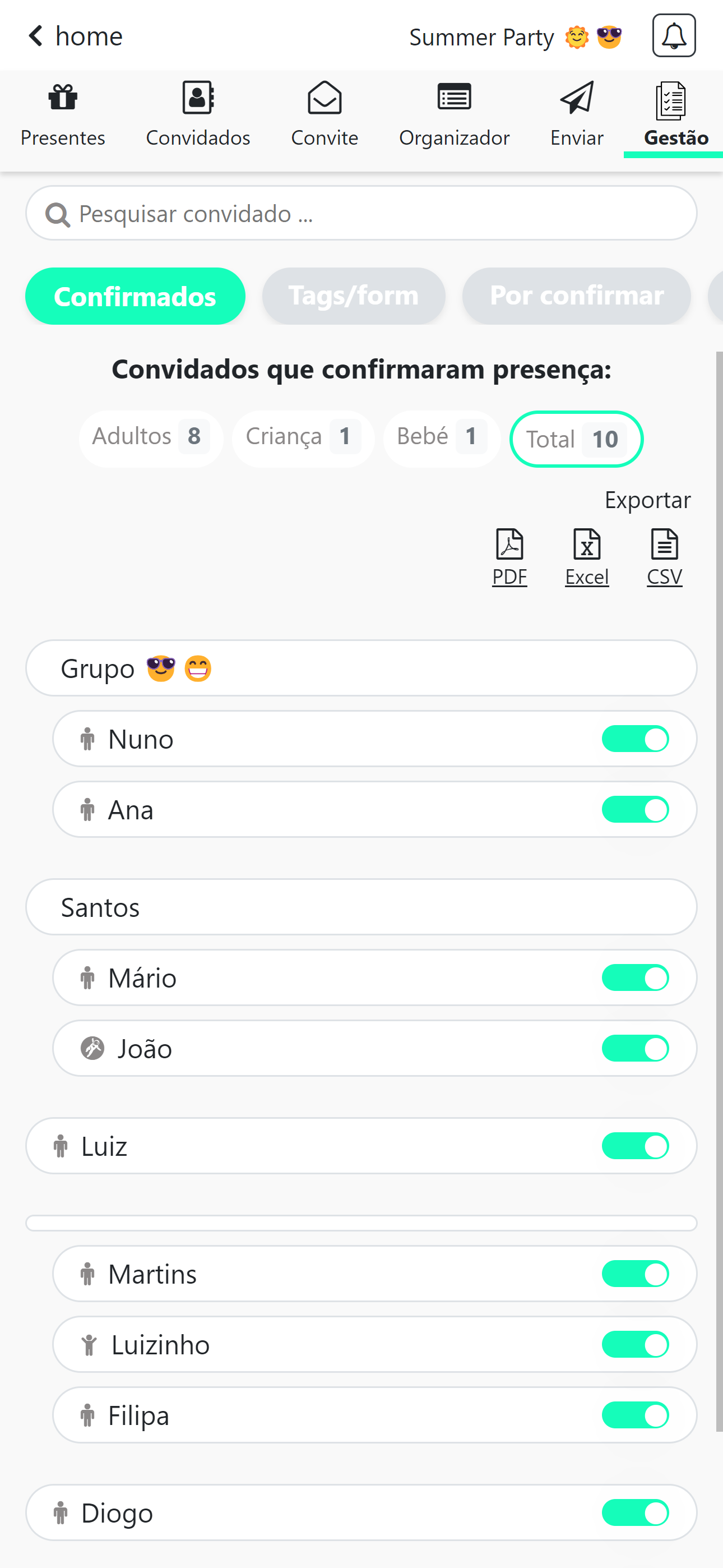723x1568 pixels.
Task: Select the Por confirmar filter chip
Action: [x=576, y=296]
